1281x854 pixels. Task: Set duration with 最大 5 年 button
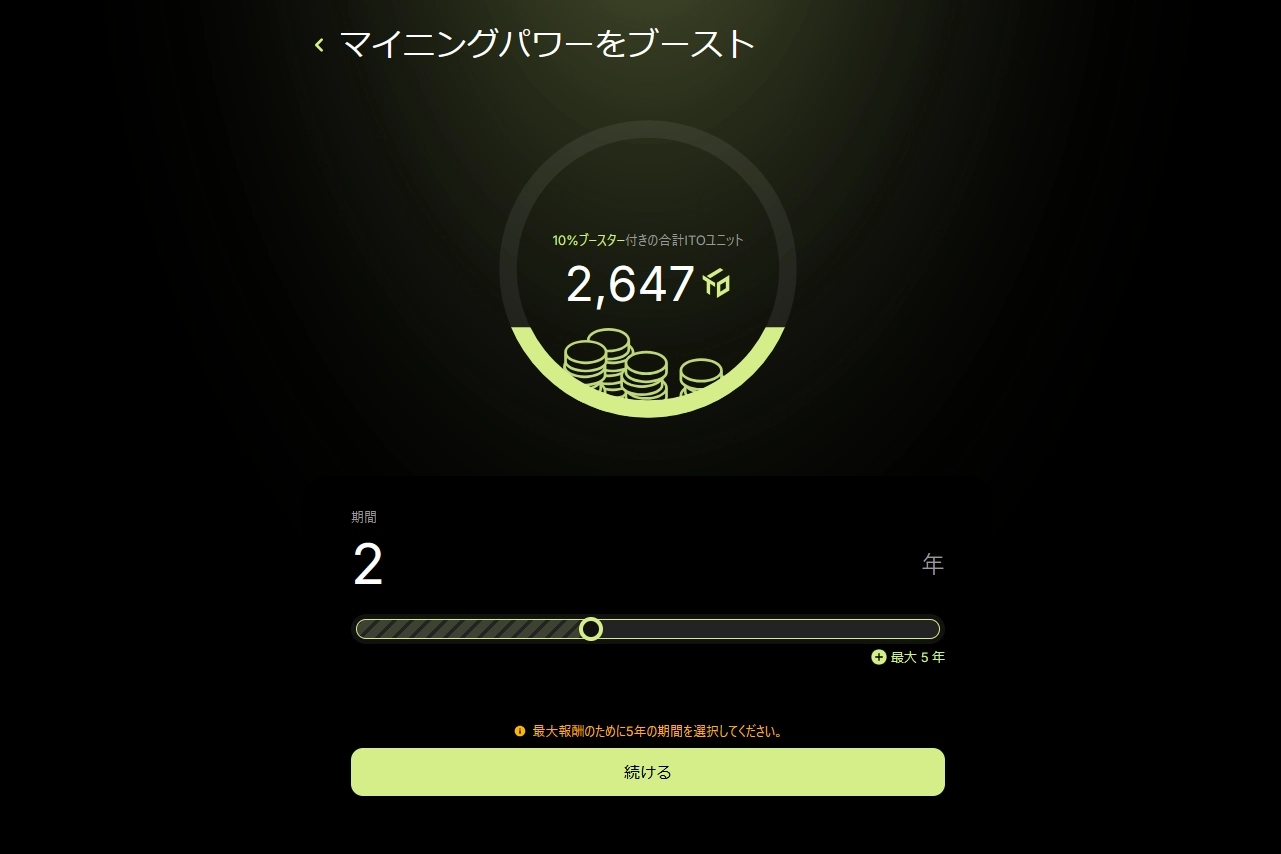[908, 657]
